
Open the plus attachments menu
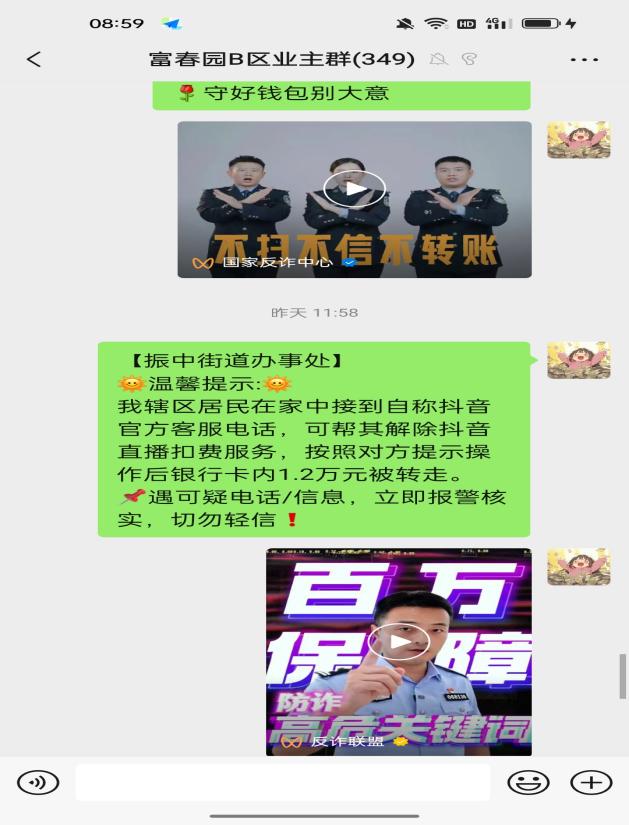[590, 783]
